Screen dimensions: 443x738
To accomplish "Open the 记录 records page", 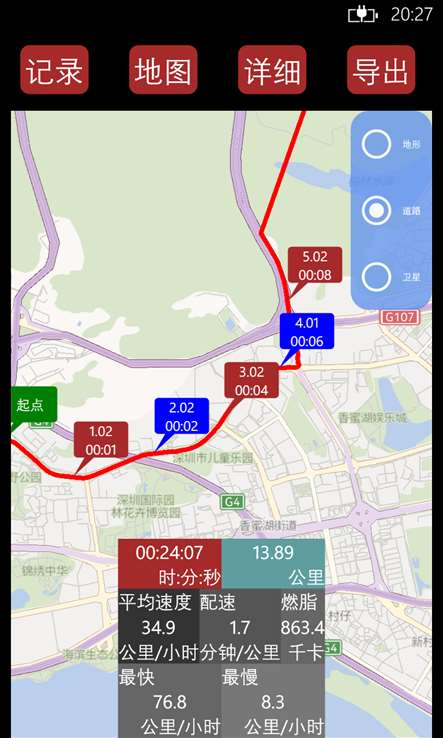I will click(55, 70).
